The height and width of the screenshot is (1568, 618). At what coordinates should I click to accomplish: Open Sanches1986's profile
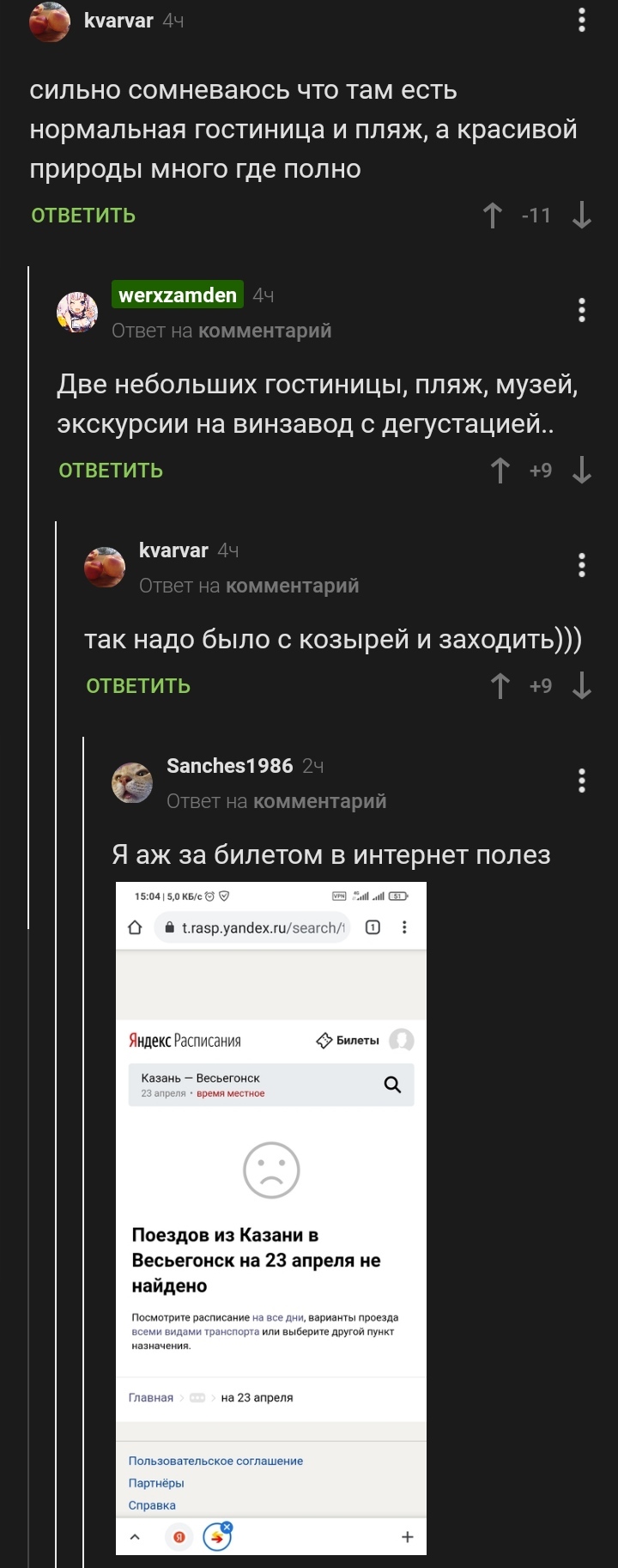(x=229, y=766)
